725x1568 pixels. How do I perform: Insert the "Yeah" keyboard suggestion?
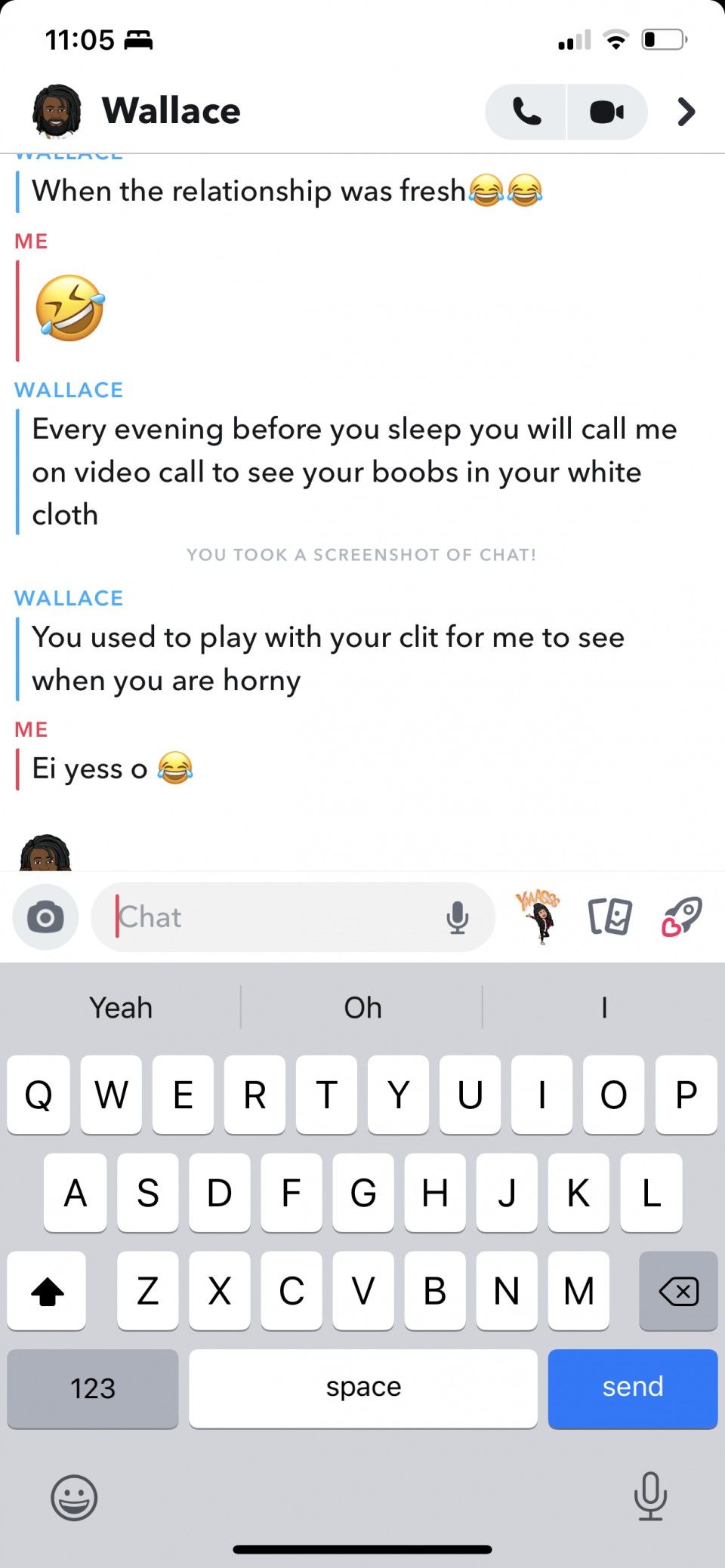click(x=121, y=1008)
